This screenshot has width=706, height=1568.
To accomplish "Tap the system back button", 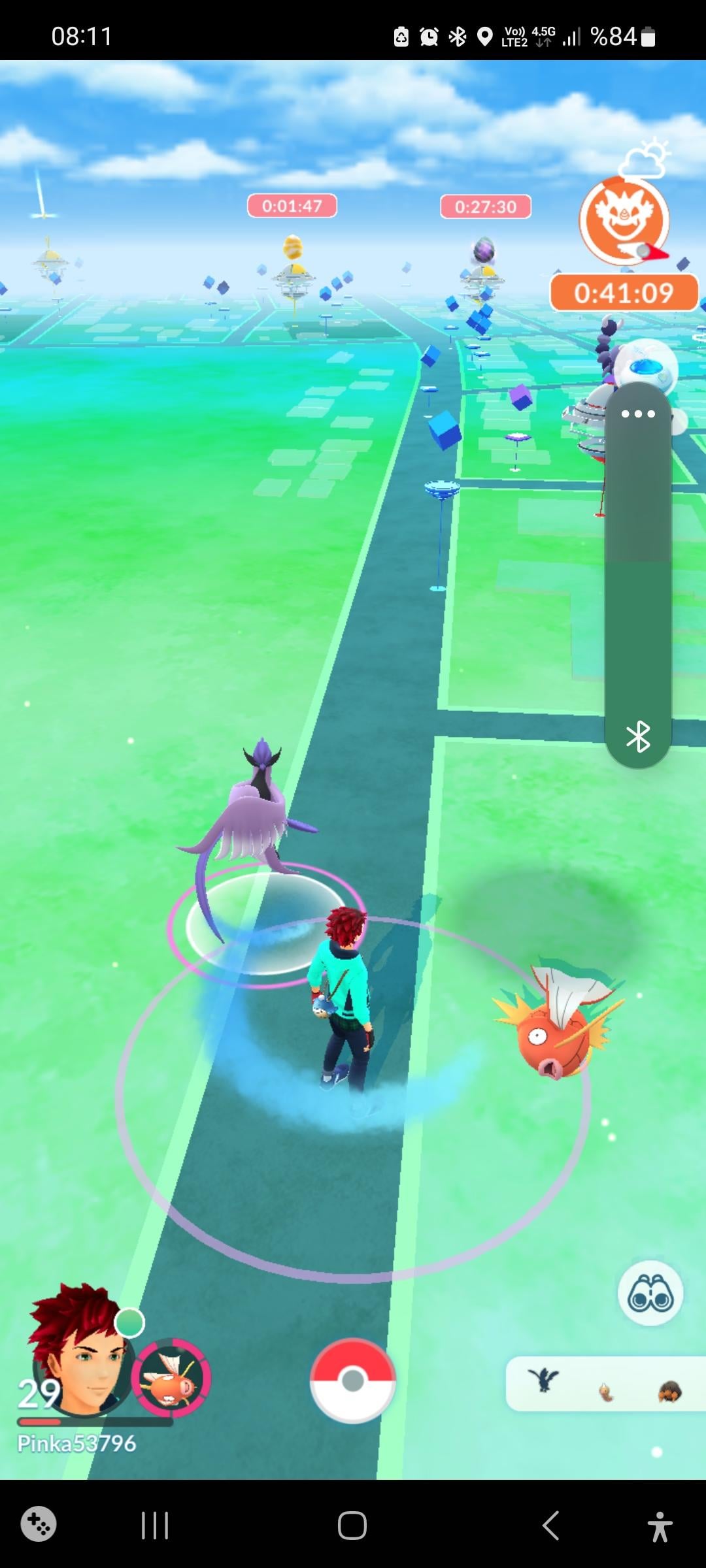I will [550, 1526].
